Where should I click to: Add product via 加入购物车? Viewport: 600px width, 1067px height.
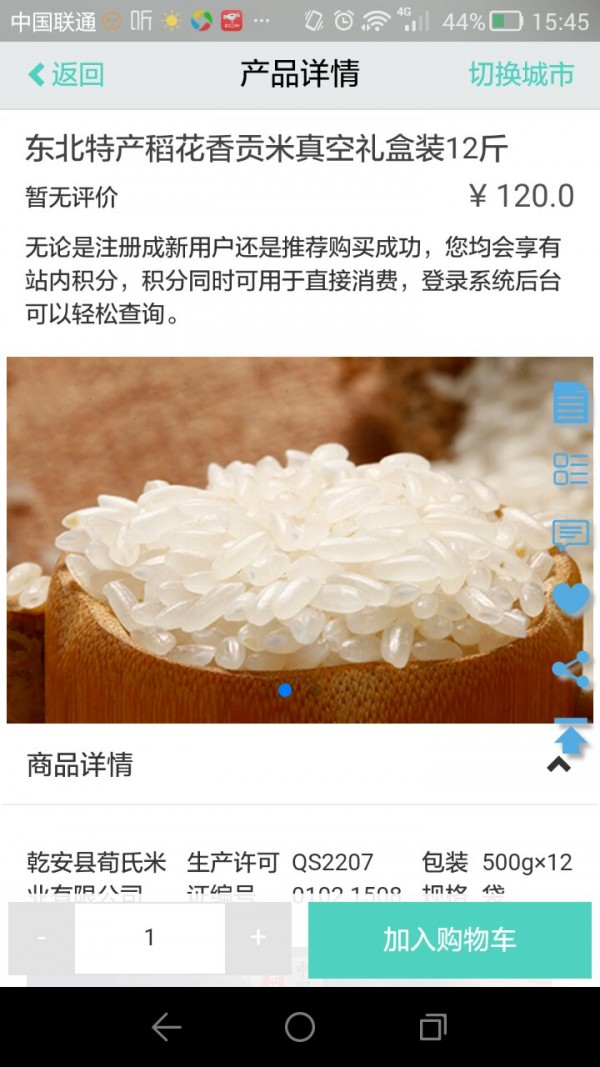pos(449,939)
